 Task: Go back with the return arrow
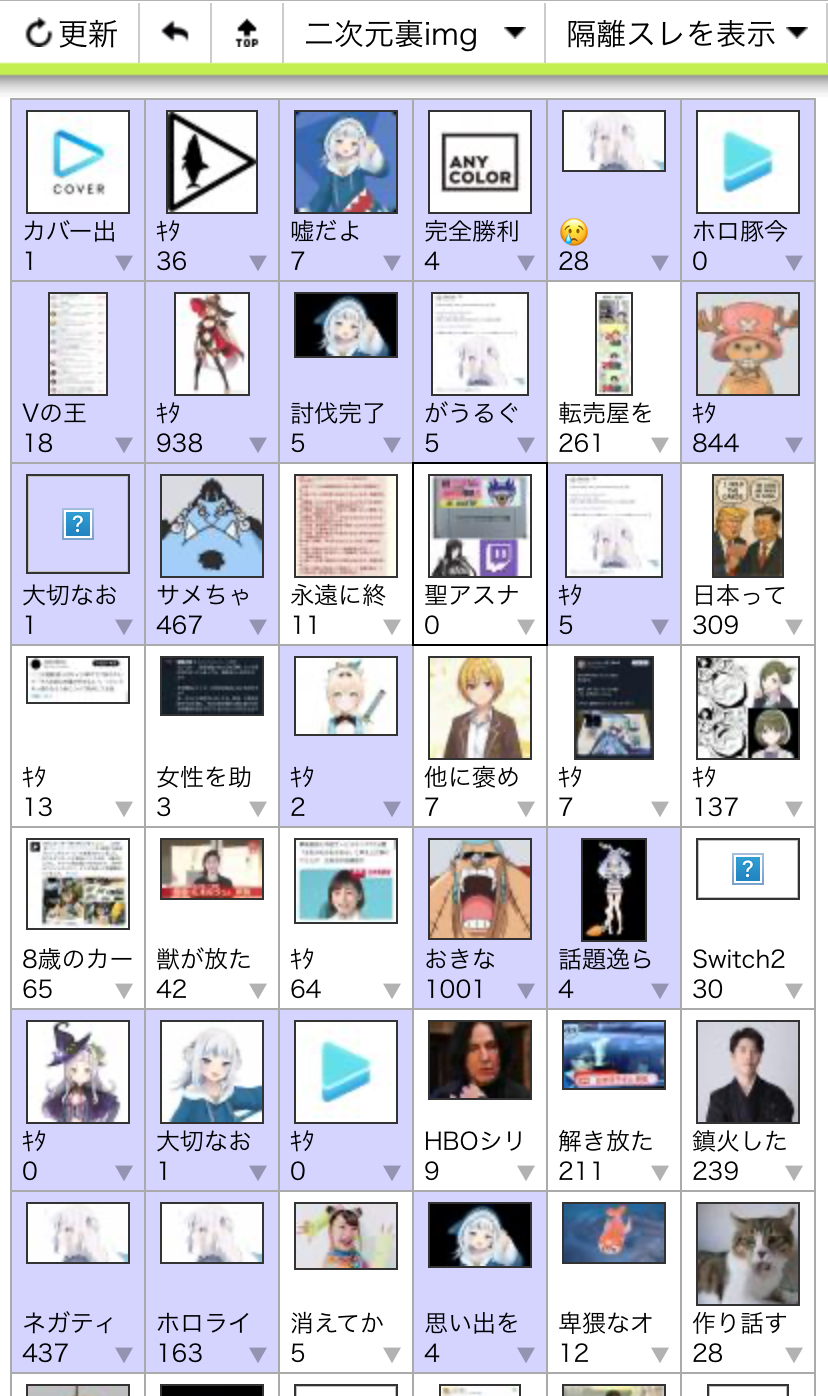point(175,33)
